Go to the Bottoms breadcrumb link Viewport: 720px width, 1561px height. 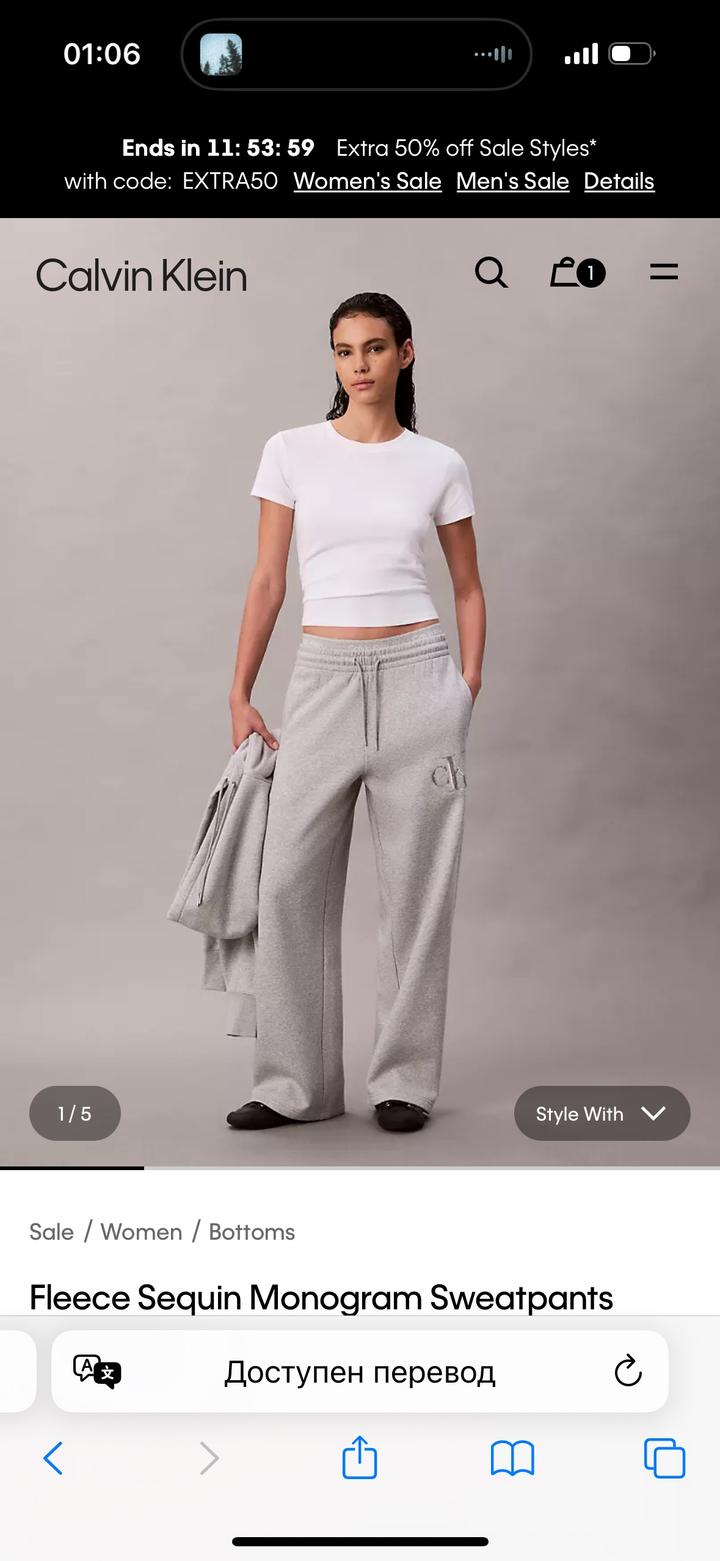click(x=251, y=1232)
